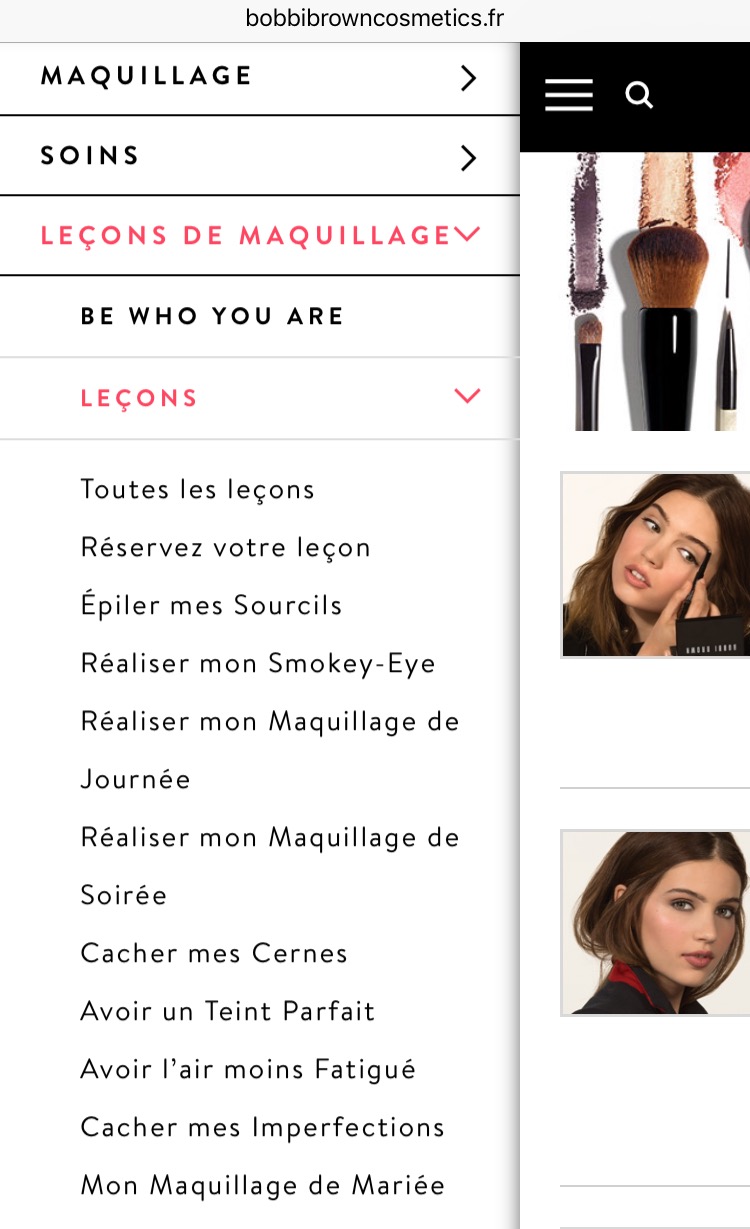The image size is (750, 1229).
Task: Open Réaliser mon Smokey-Eye lesson
Action: point(258,663)
